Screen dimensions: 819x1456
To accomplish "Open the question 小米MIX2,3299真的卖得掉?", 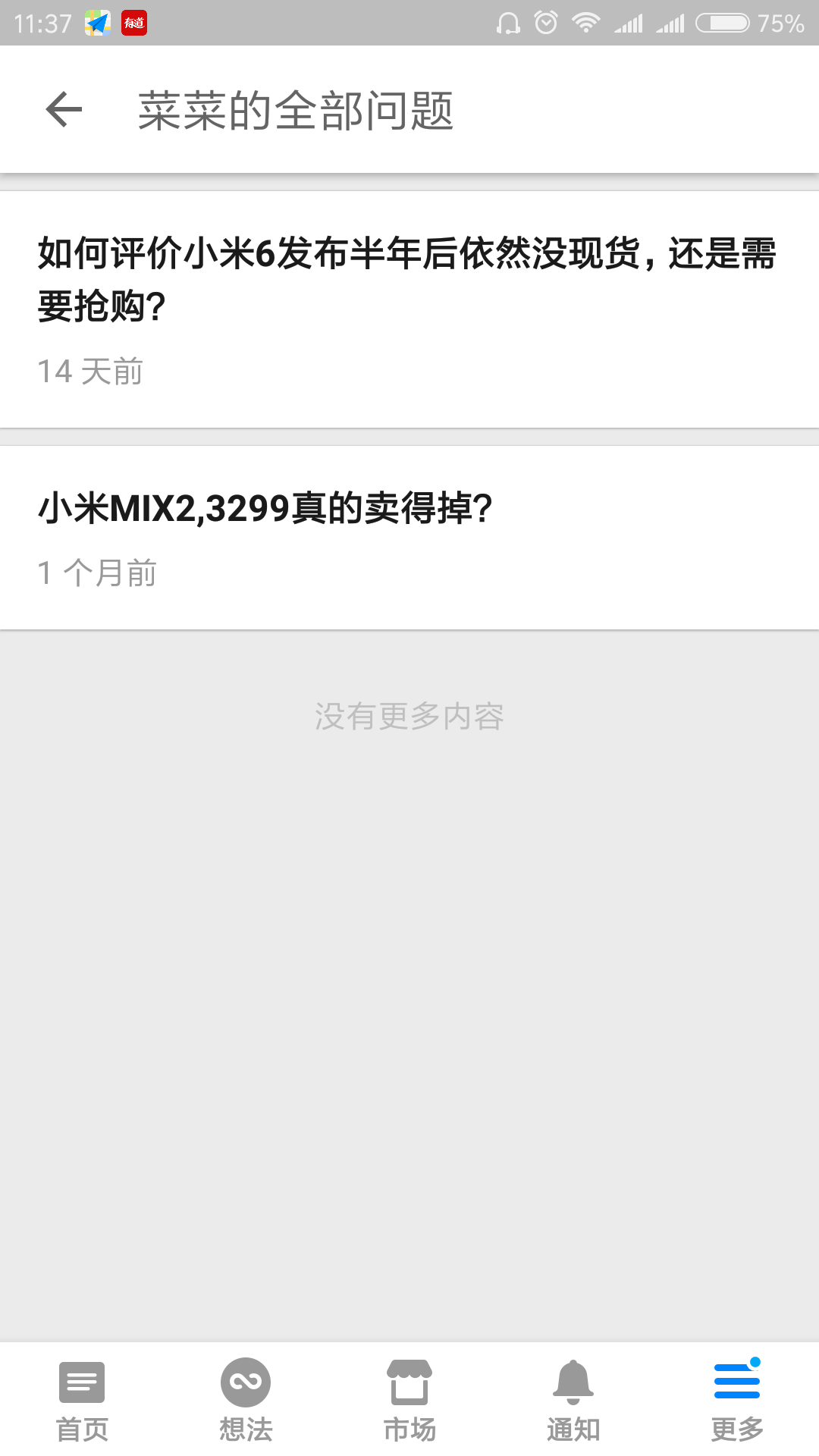I will (265, 509).
